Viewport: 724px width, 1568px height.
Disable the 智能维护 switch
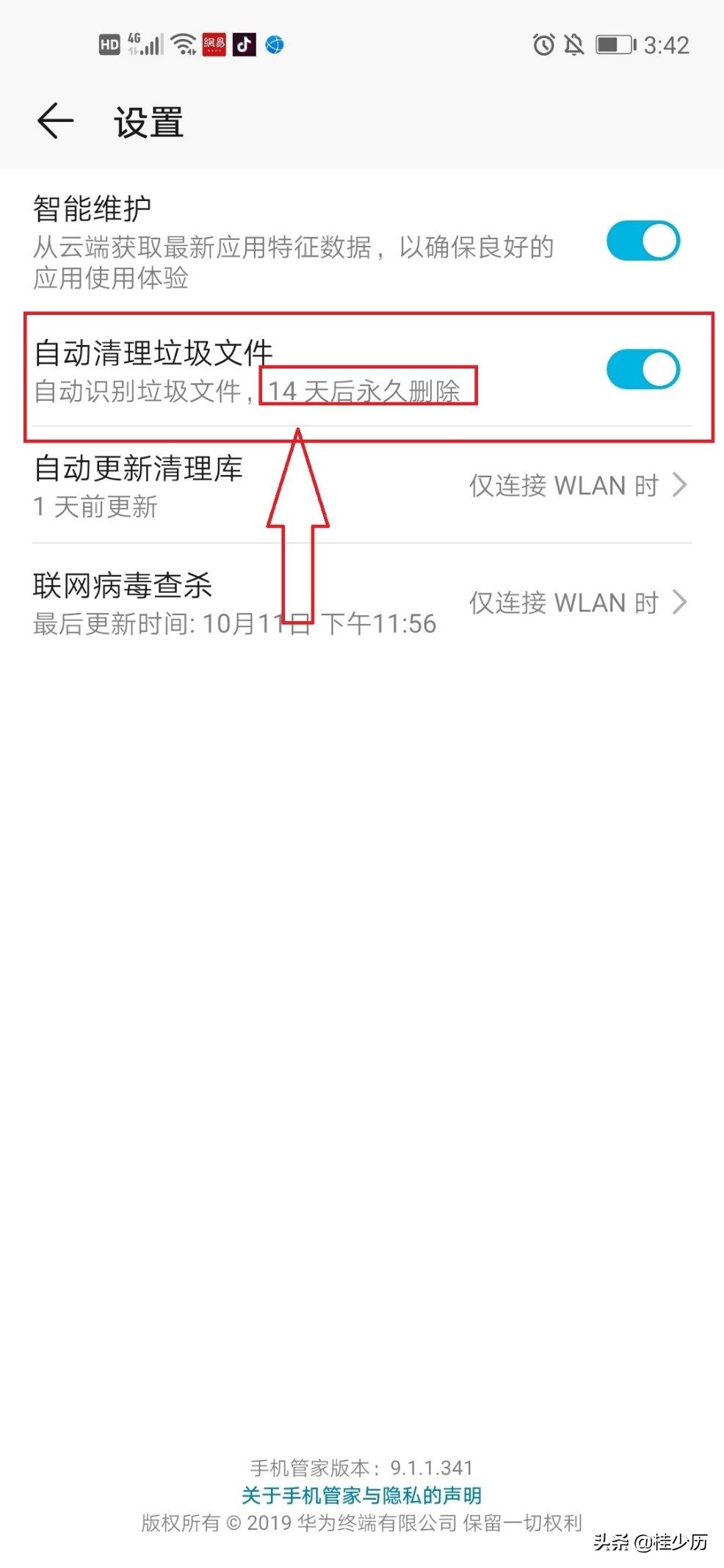tap(643, 241)
